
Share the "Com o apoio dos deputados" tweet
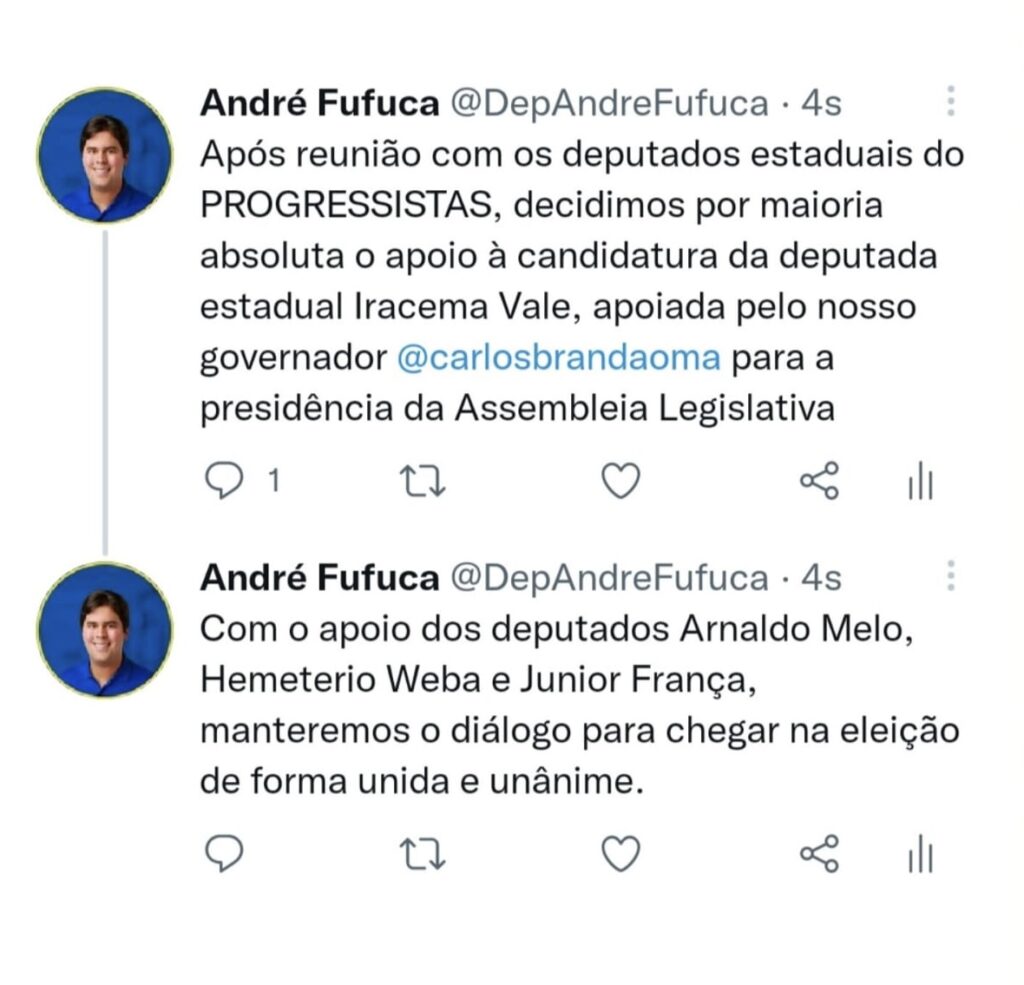[x=819, y=853]
